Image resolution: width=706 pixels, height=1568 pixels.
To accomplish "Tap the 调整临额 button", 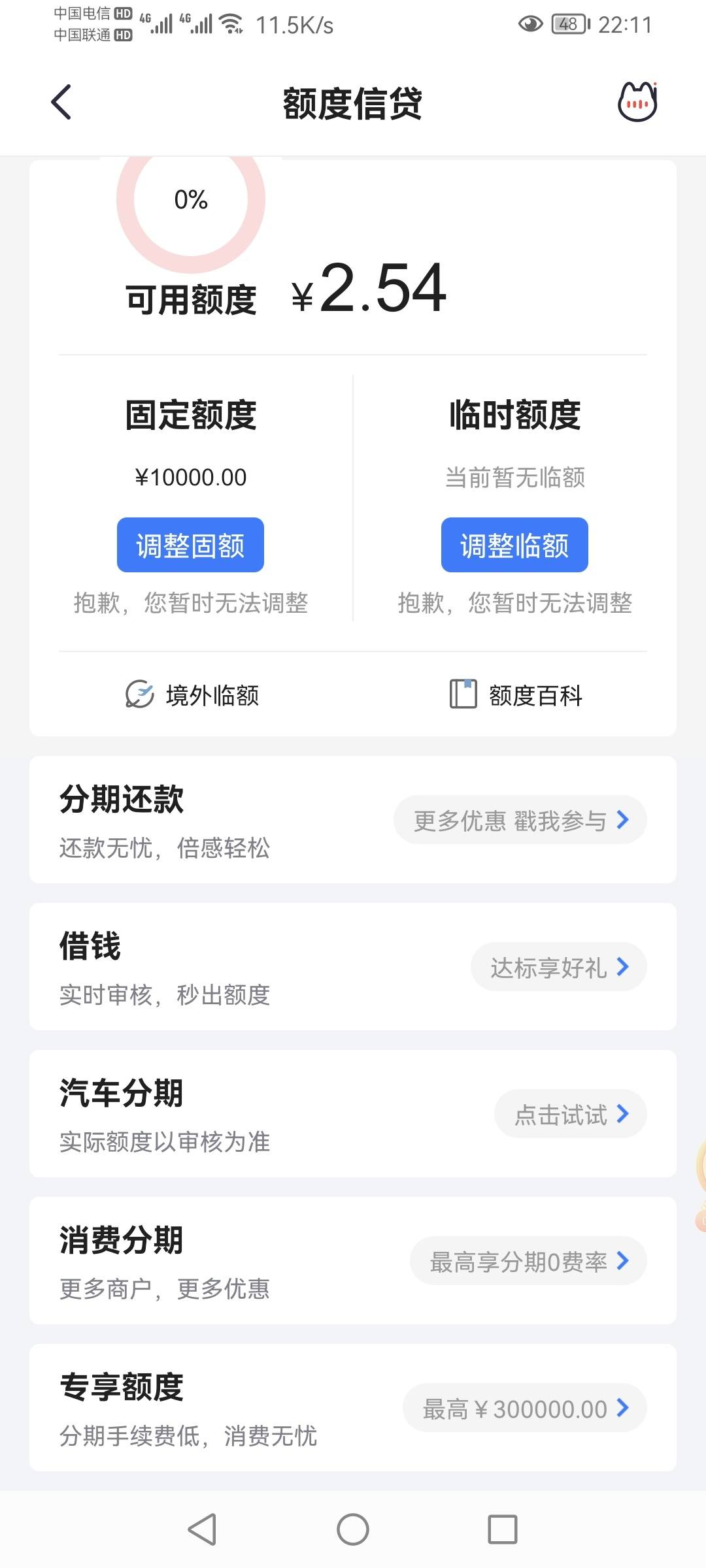I will [514, 545].
